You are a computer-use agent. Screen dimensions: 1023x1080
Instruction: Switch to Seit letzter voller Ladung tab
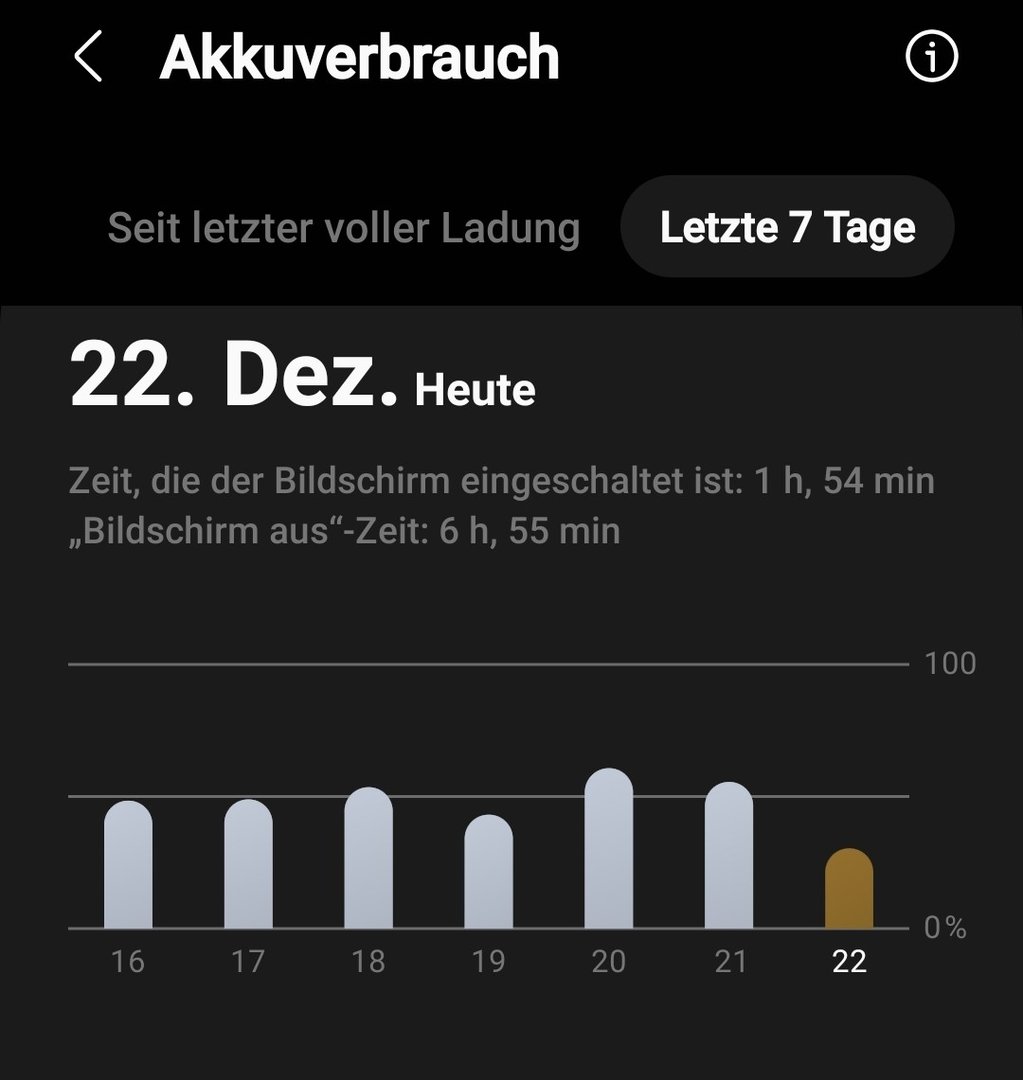point(343,228)
